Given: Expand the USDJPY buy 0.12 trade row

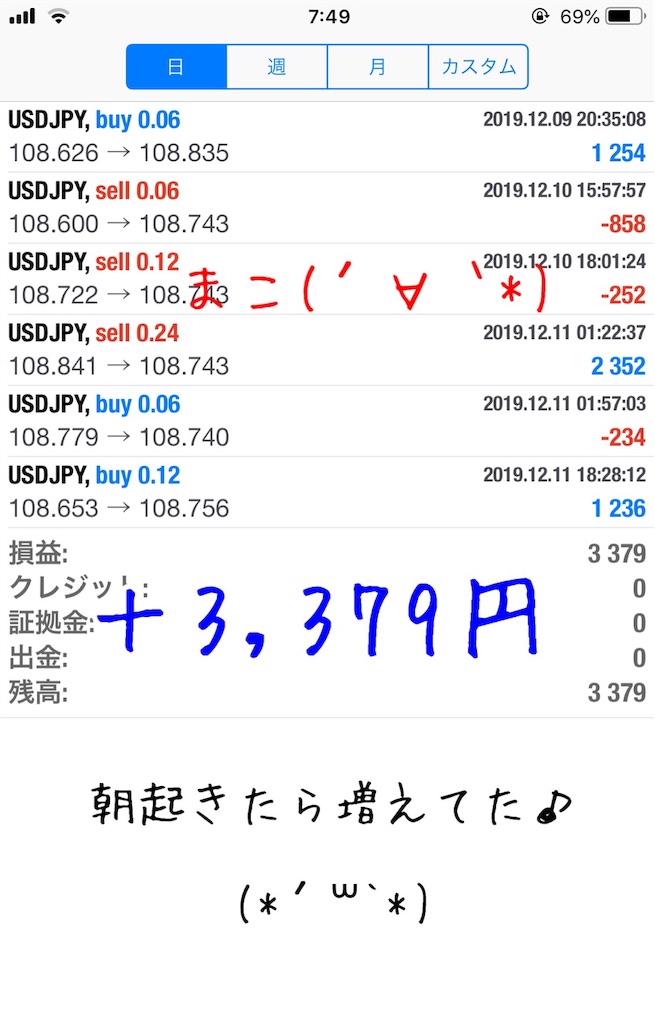Looking at the screenshot, I should [327, 492].
